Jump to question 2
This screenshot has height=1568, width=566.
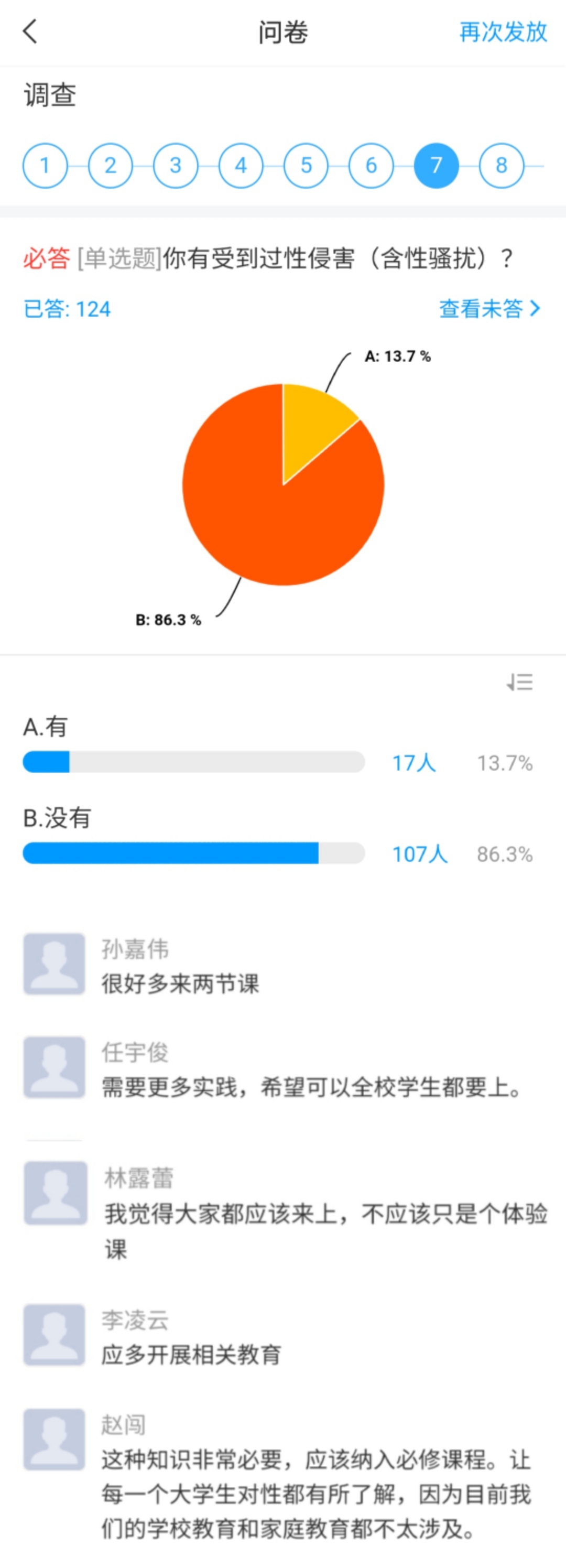tap(110, 165)
